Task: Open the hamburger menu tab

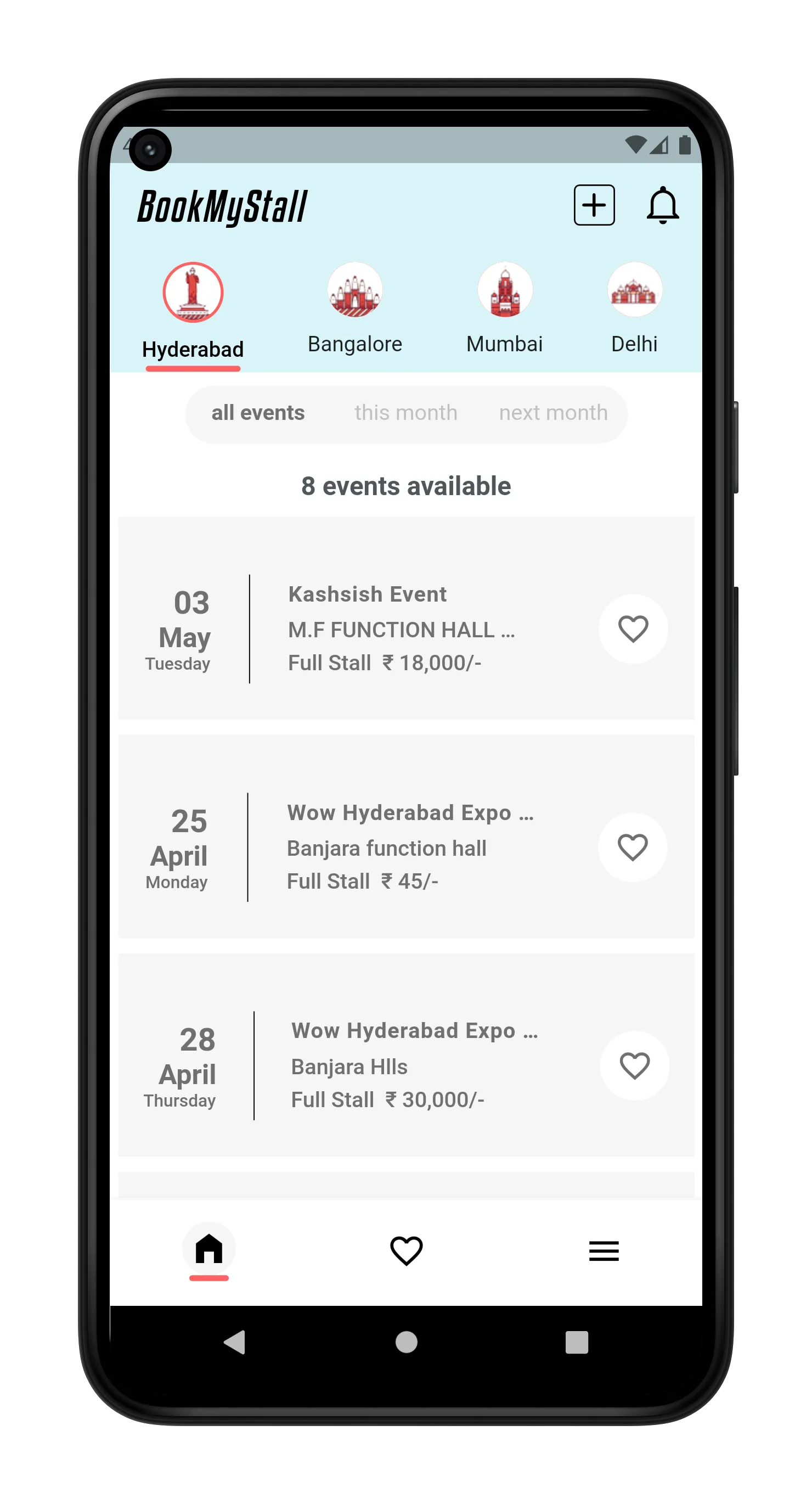Action: point(604,1250)
